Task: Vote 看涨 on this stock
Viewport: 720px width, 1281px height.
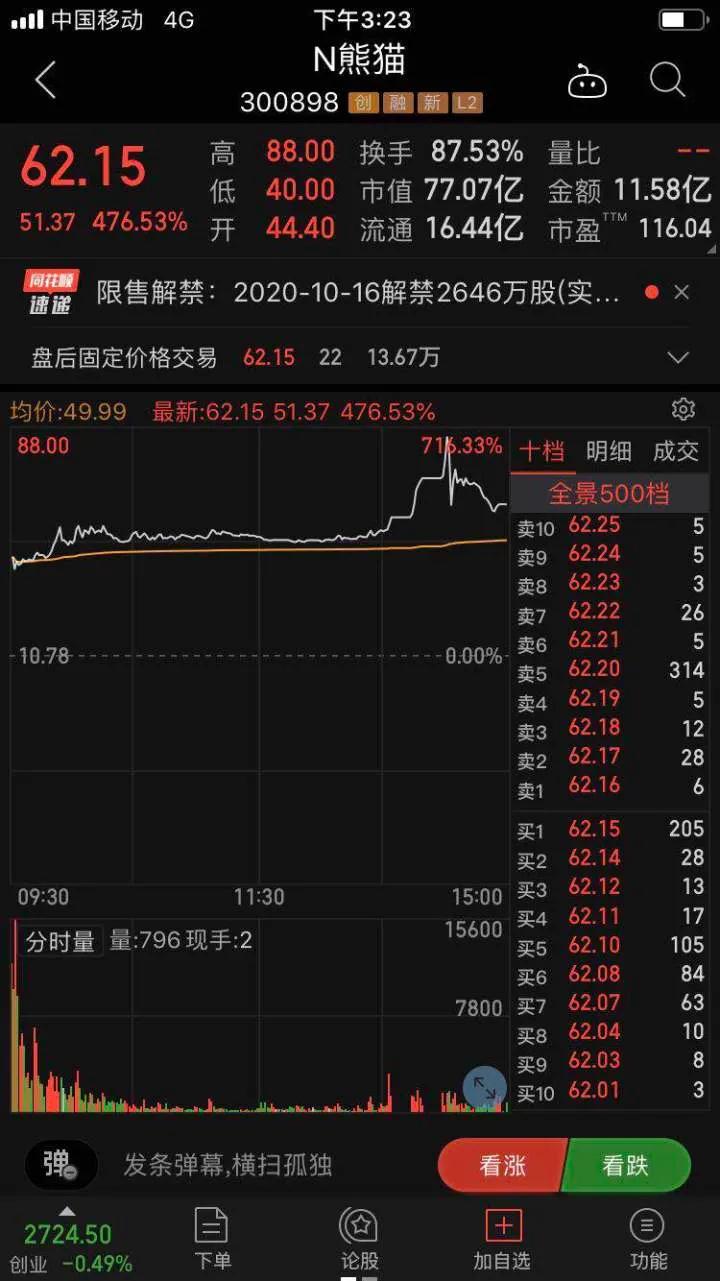Action: (501, 1165)
